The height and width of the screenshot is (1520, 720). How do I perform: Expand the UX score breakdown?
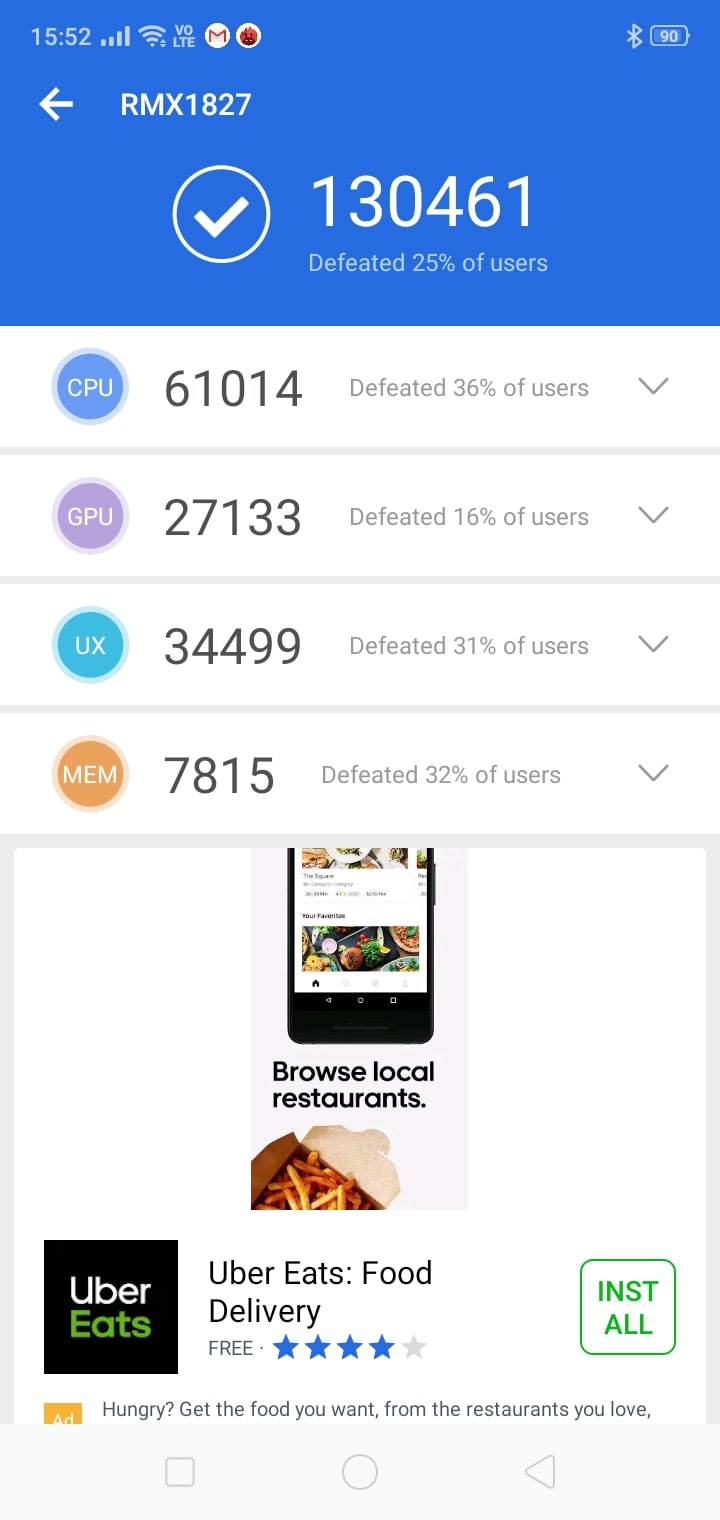(x=653, y=645)
